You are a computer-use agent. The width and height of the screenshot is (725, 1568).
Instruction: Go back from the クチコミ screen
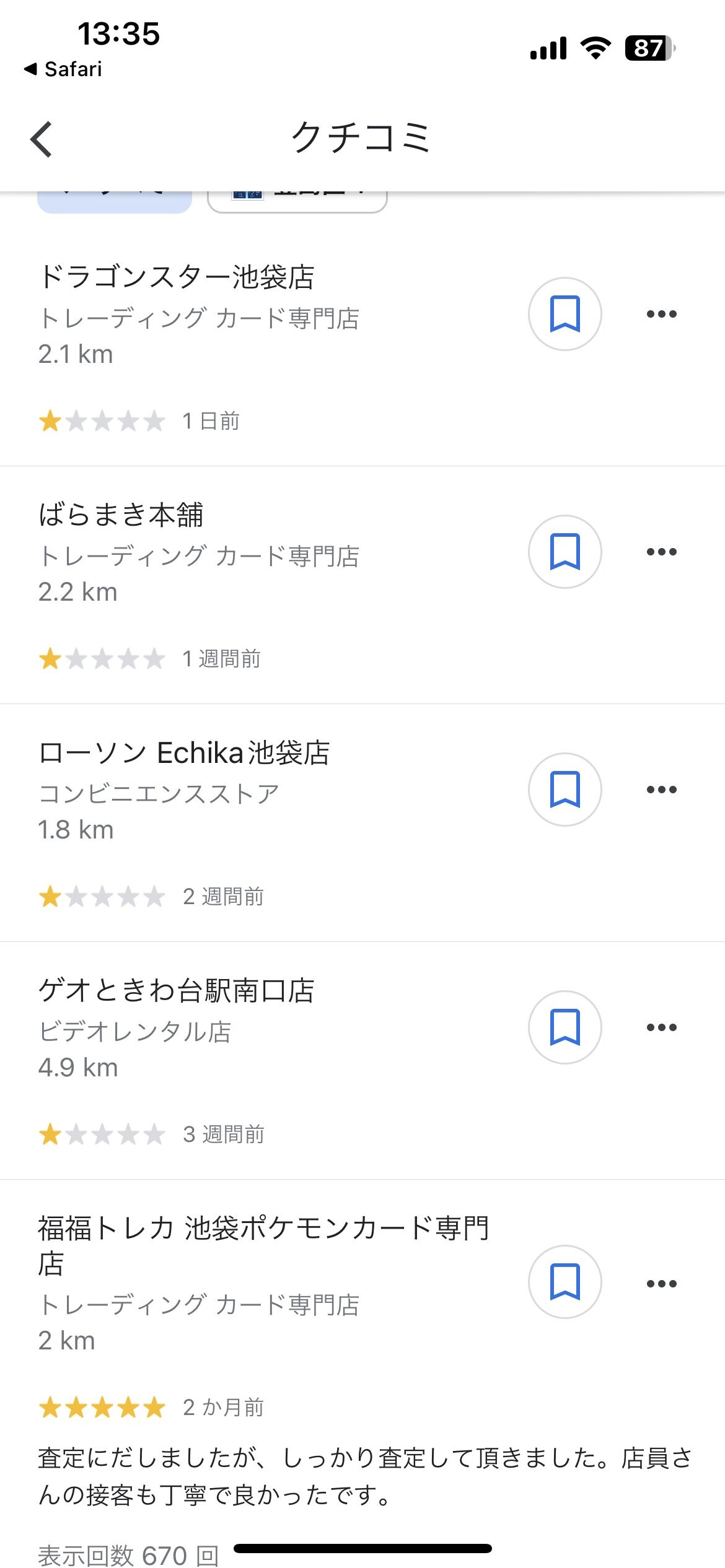pyautogui.click(x=42, y=139)
